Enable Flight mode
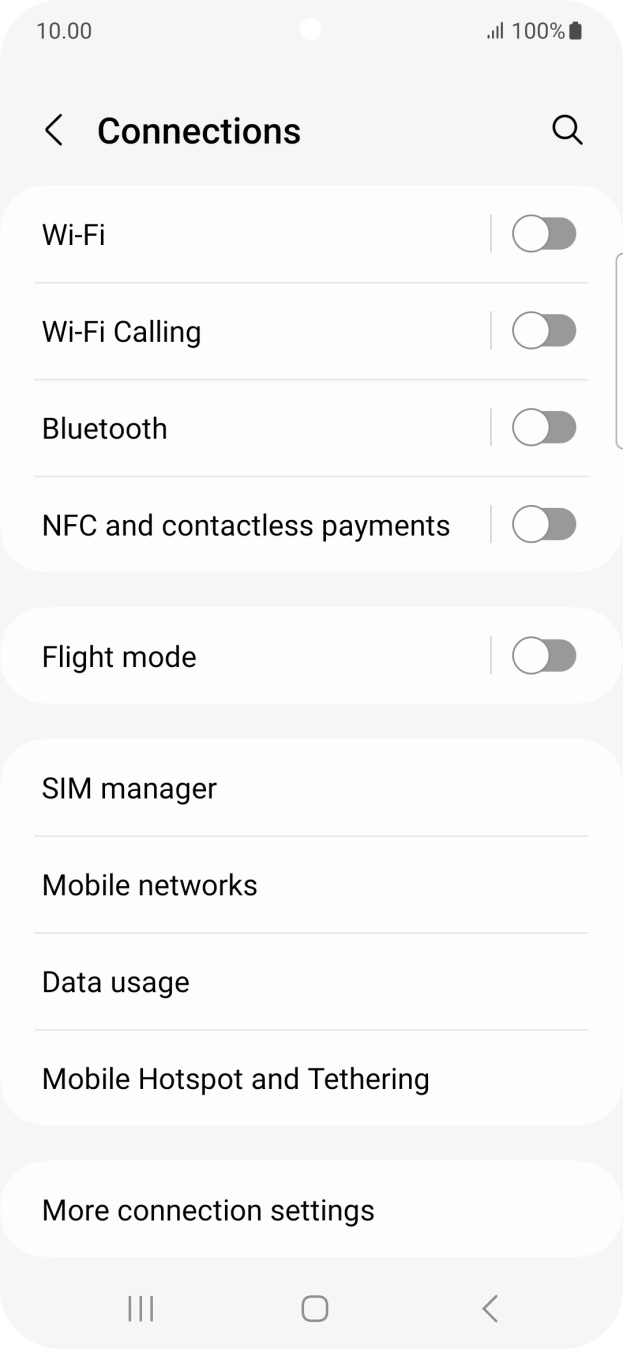Viewport: 623px width, 1349px height. [x=544, y=656]
